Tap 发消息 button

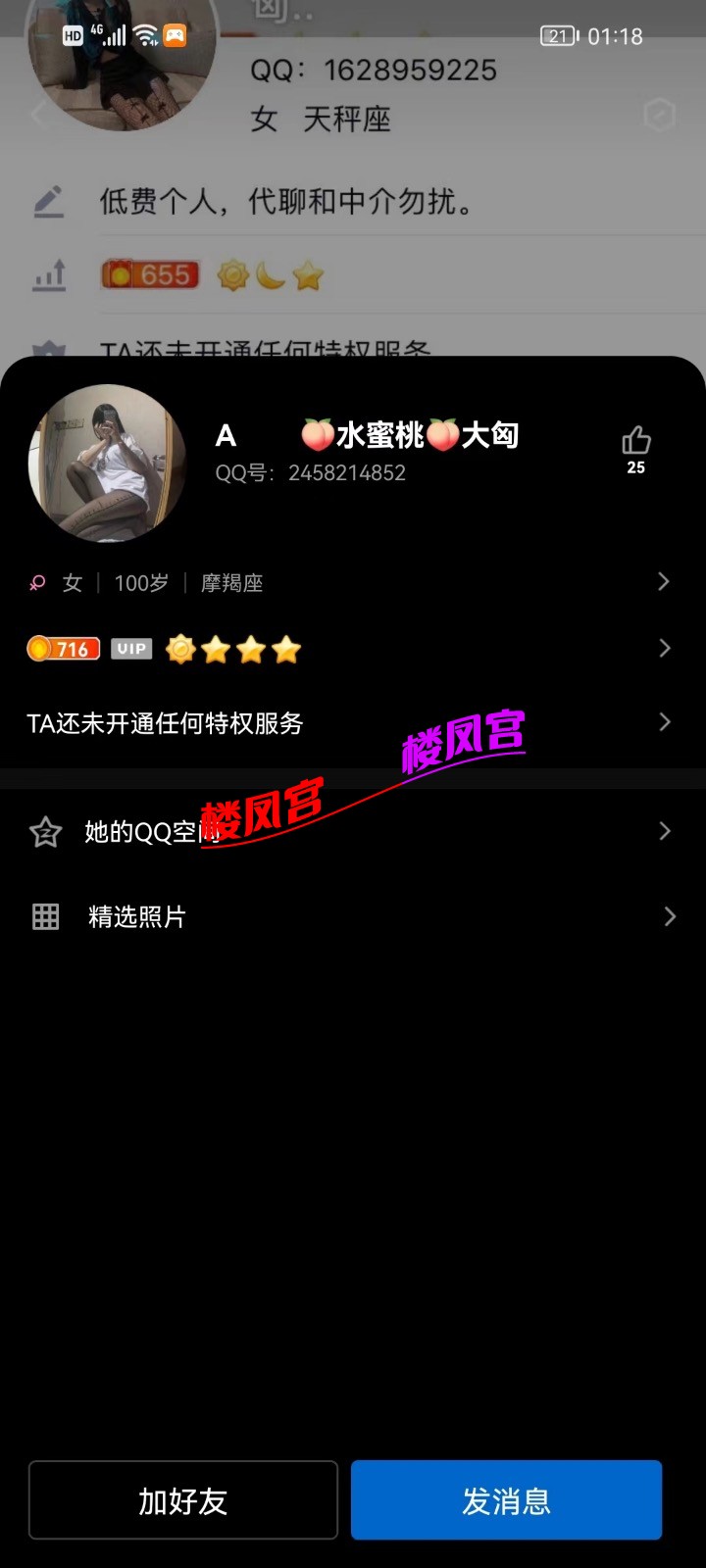506,1500
